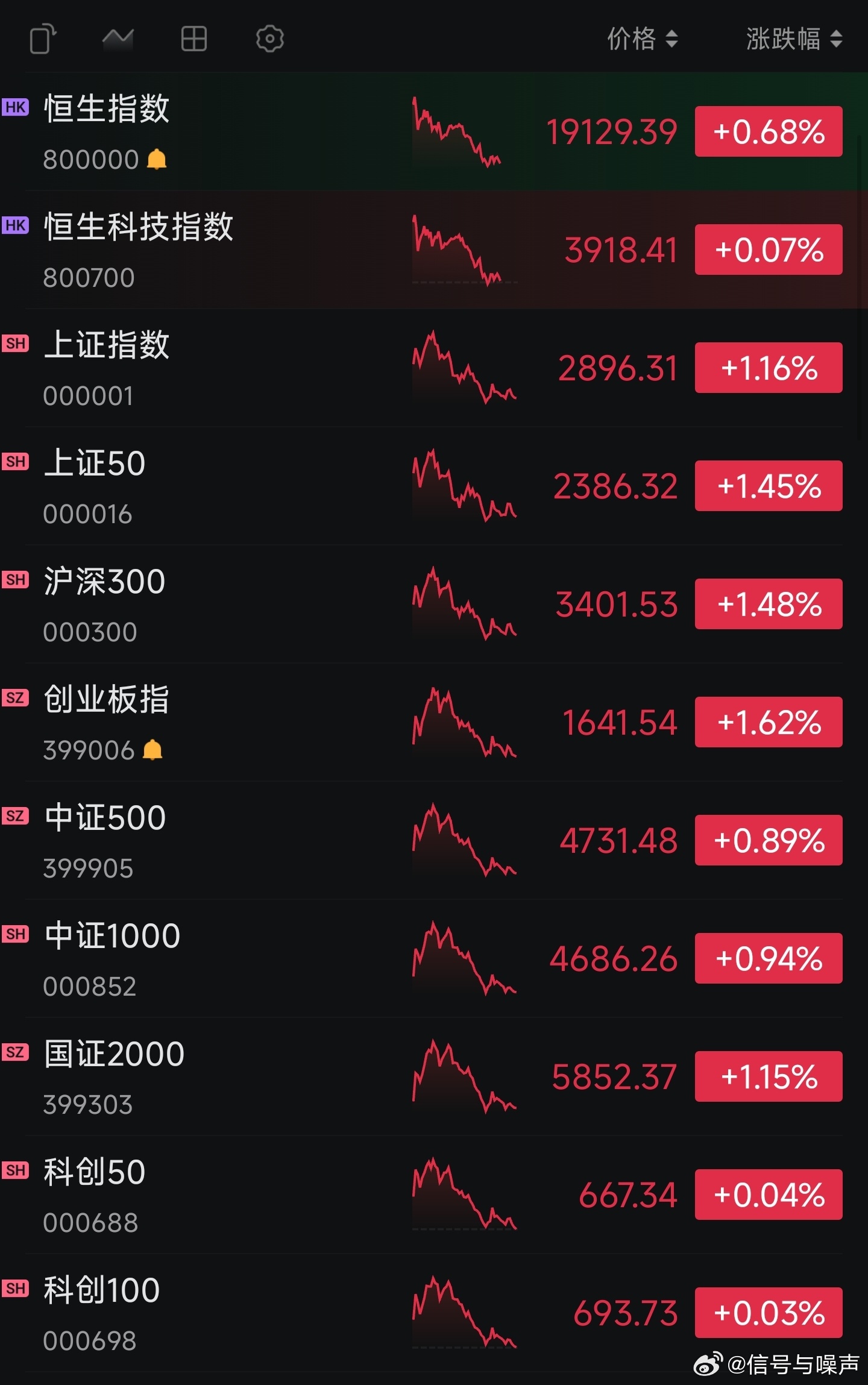868x1385 pixels.
Task: Click the SH badge next to 上证指数
Action: click(x=16, y=342)
